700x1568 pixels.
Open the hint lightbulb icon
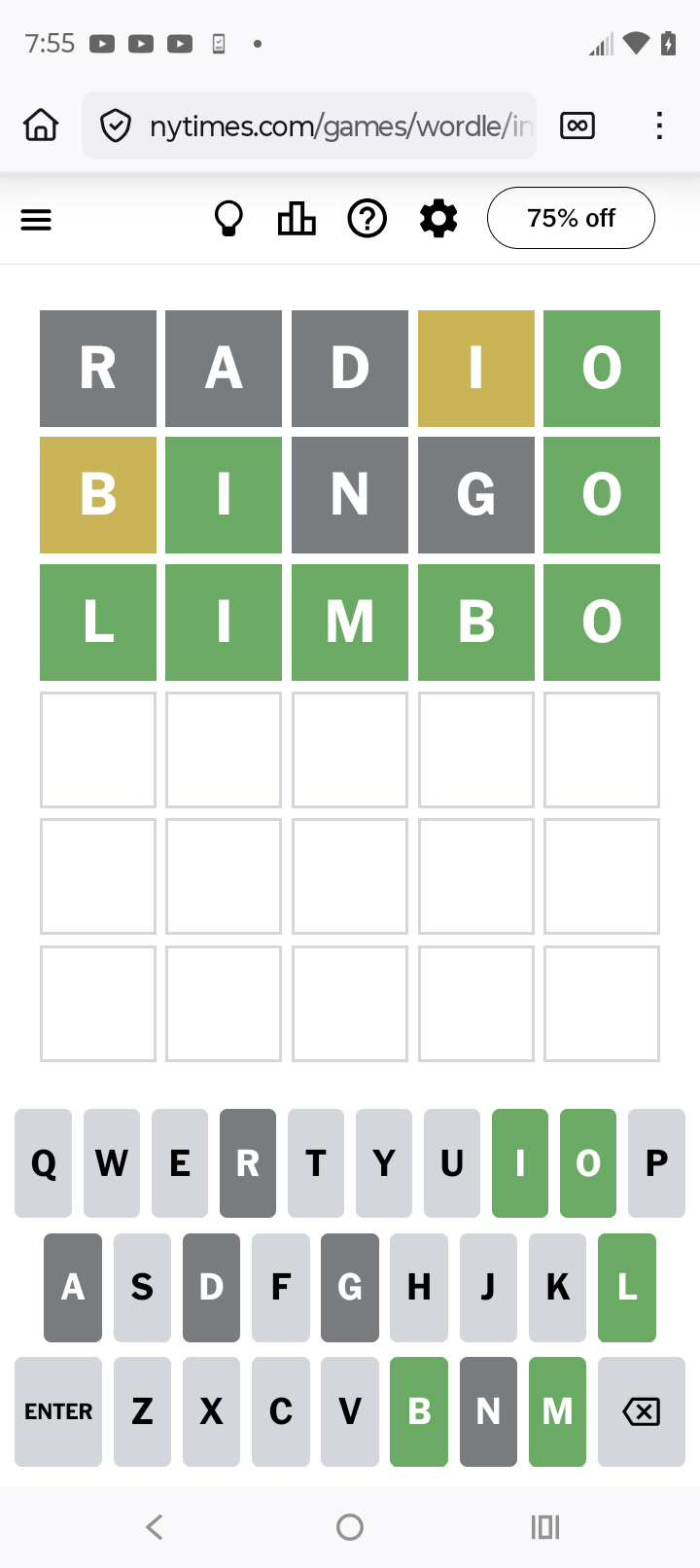228,219
